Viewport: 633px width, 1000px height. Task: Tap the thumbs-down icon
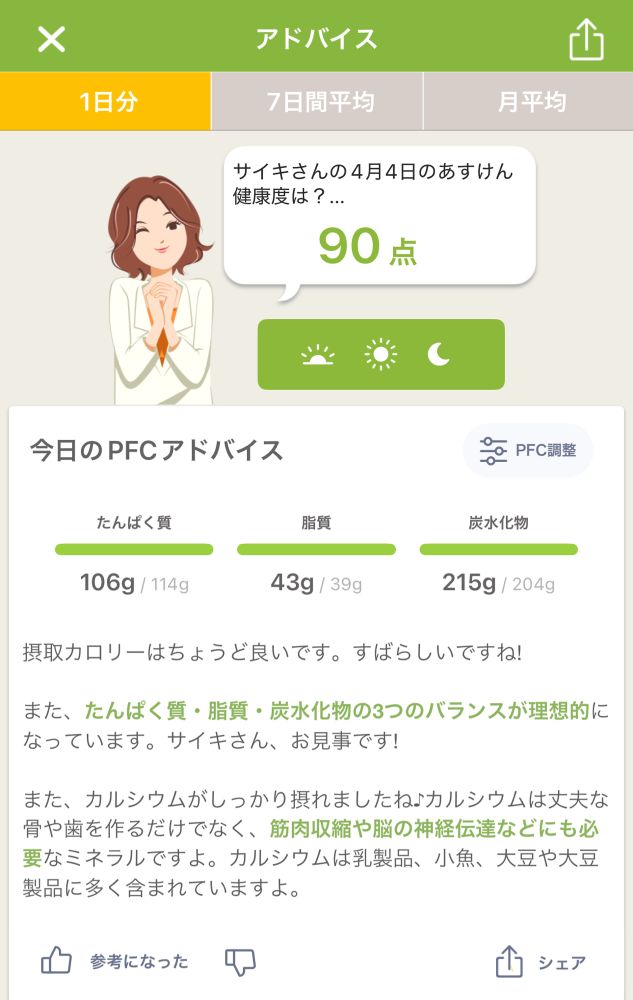coord(240,962)
